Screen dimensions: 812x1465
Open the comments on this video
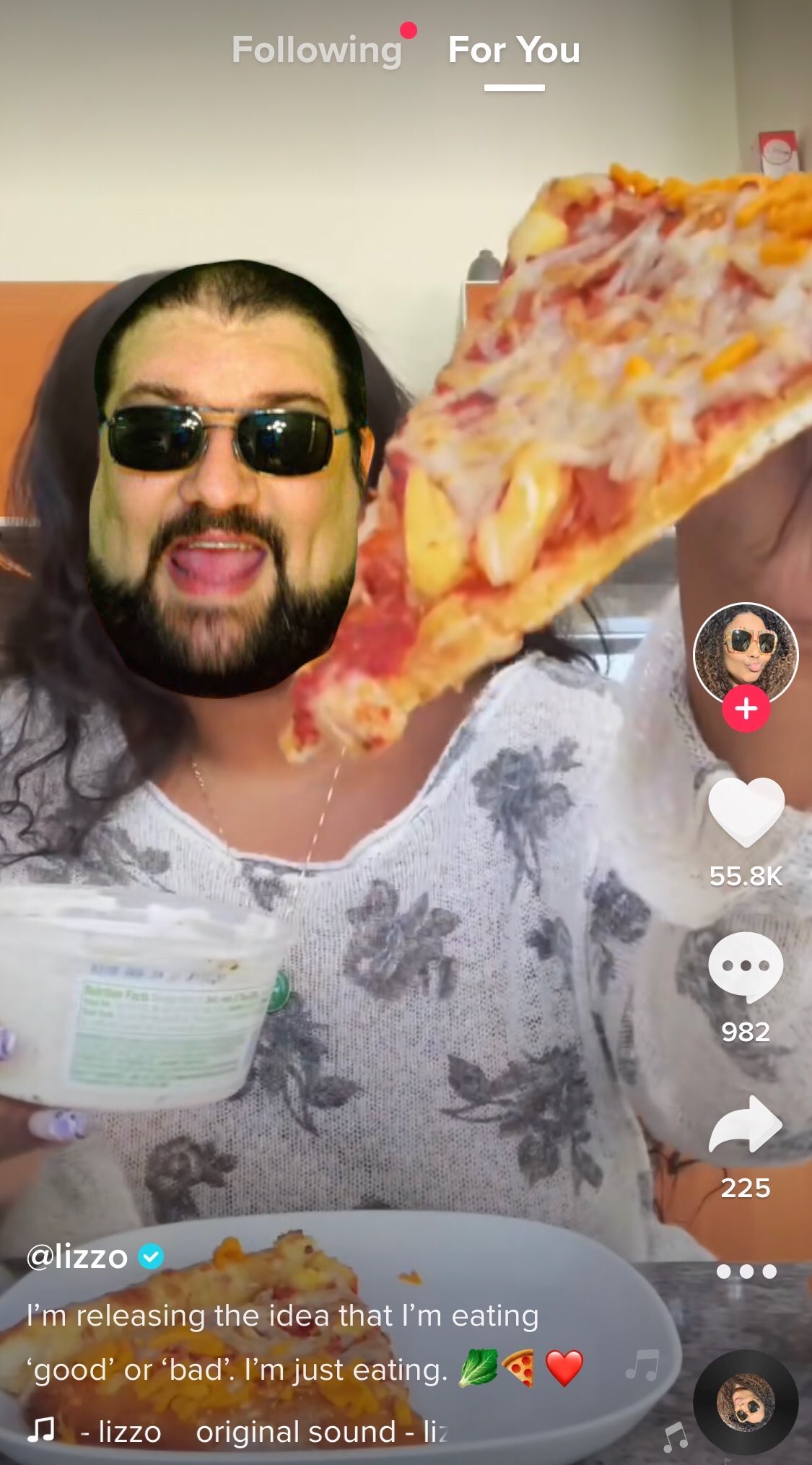[x=746, y=966]
